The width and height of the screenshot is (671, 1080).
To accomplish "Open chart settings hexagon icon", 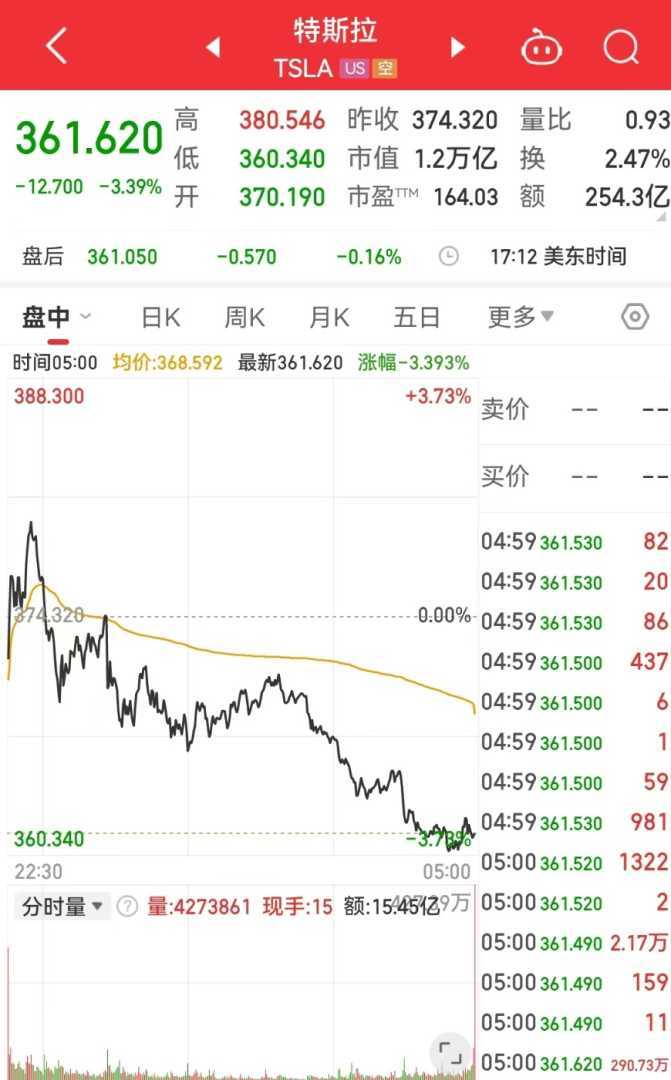I will 635,318.
